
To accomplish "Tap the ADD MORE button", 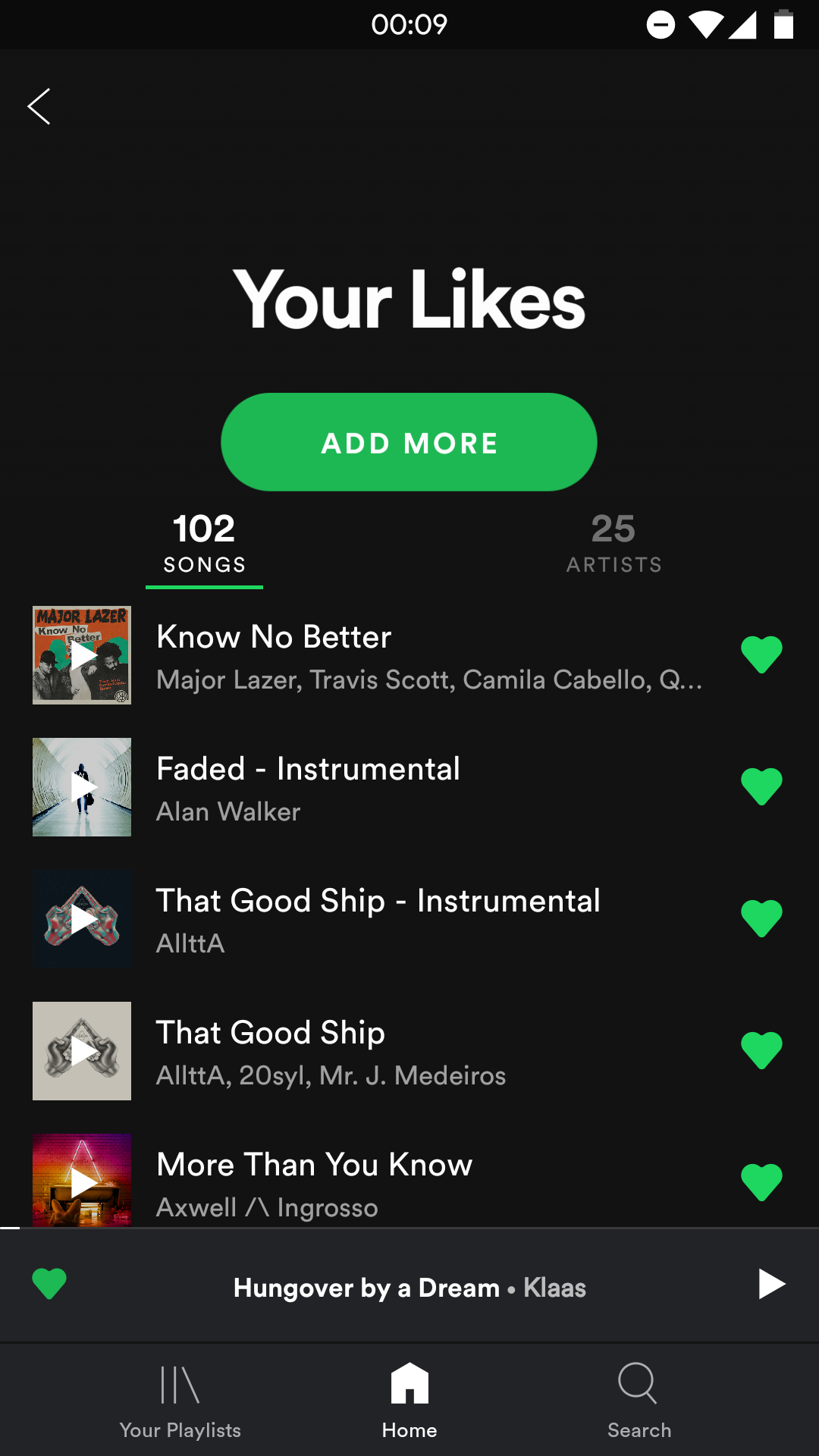I will pos(409,442).
